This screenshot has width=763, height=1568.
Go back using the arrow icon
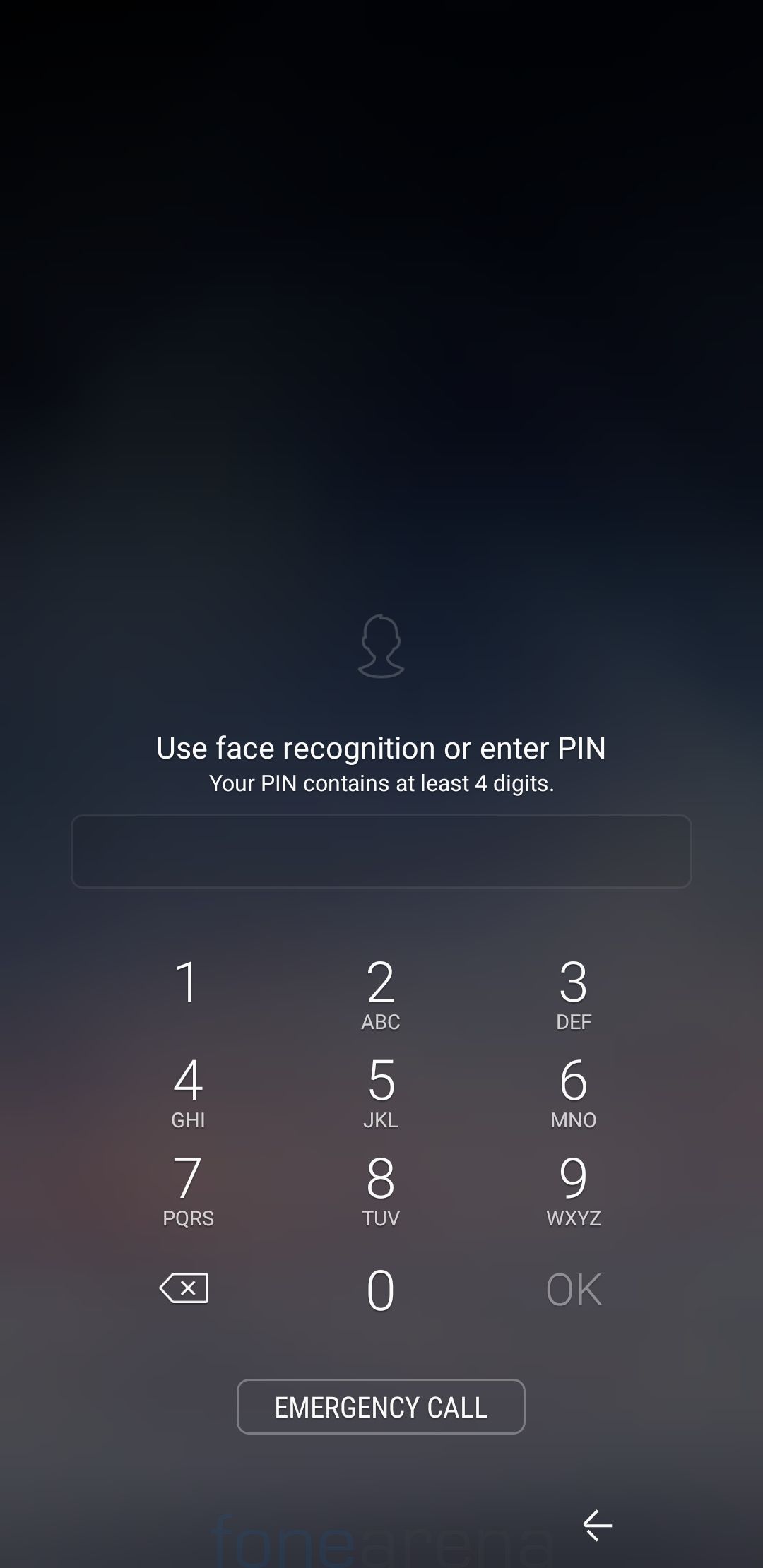(x=598, y=1525)
